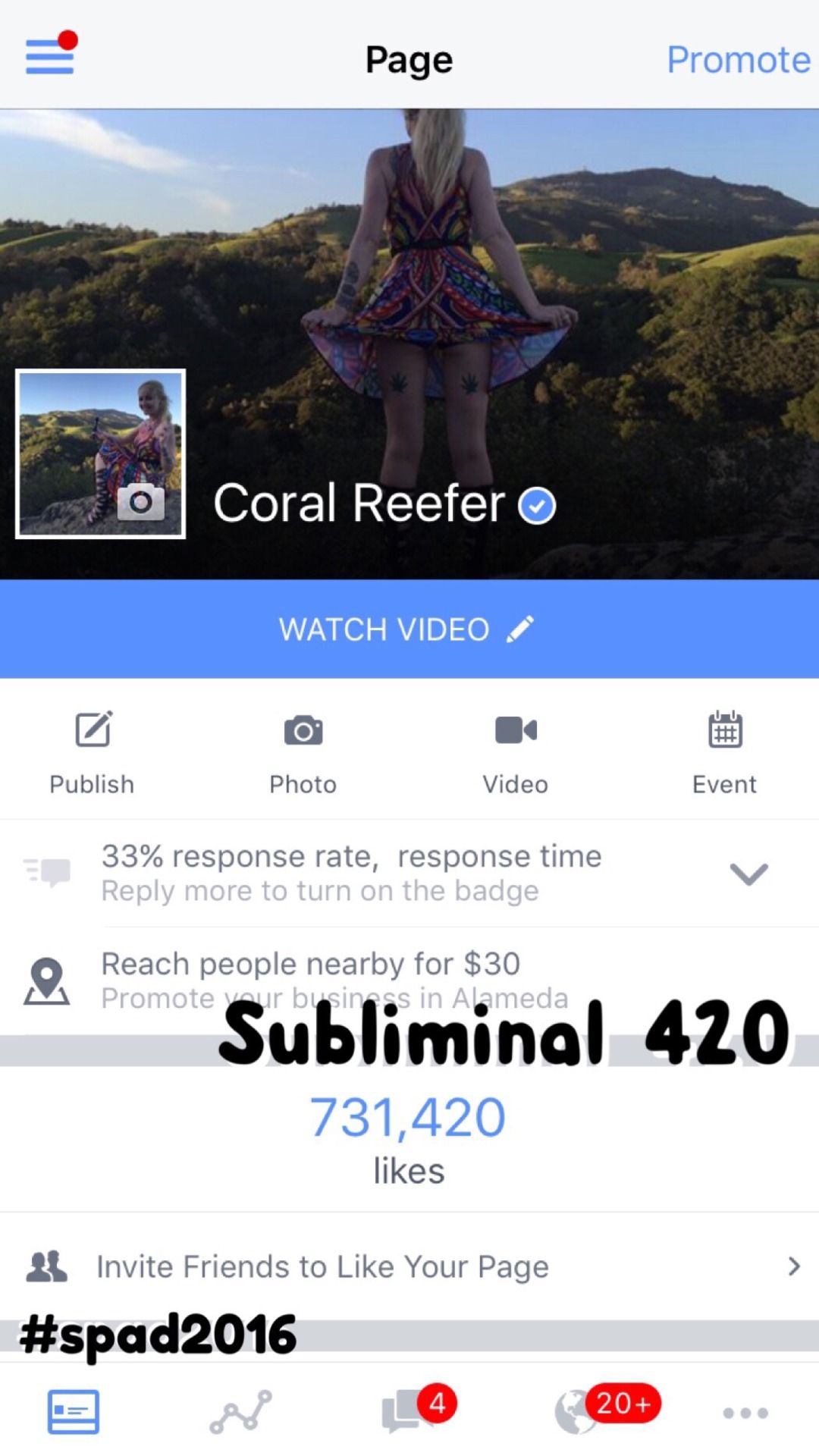Create a new Event
This screenshot has height=1456, width=819.
pyautogui.click(x=724, y=752)
